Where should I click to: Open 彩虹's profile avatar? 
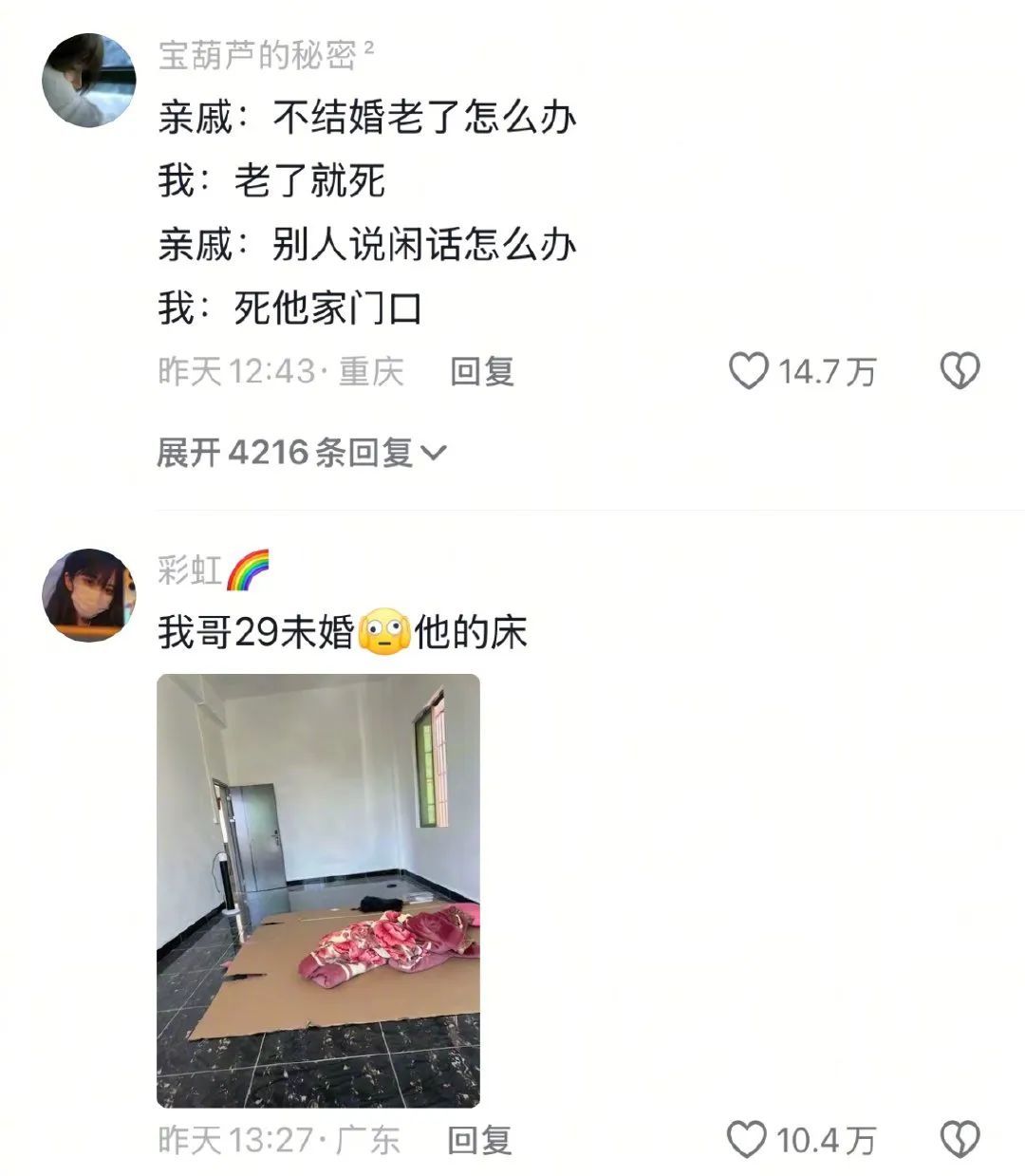(x=88, y=595)
